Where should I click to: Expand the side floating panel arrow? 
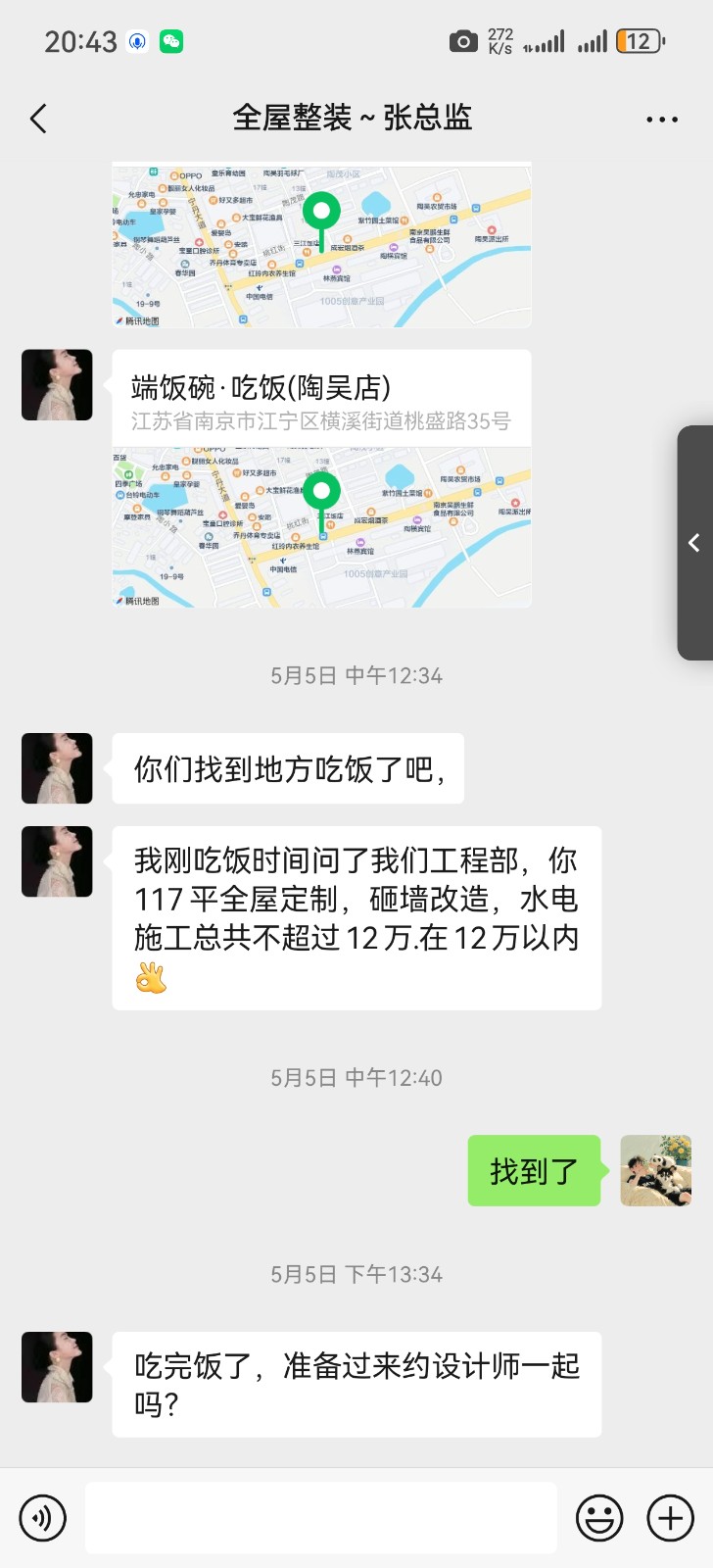click(694, 543)
